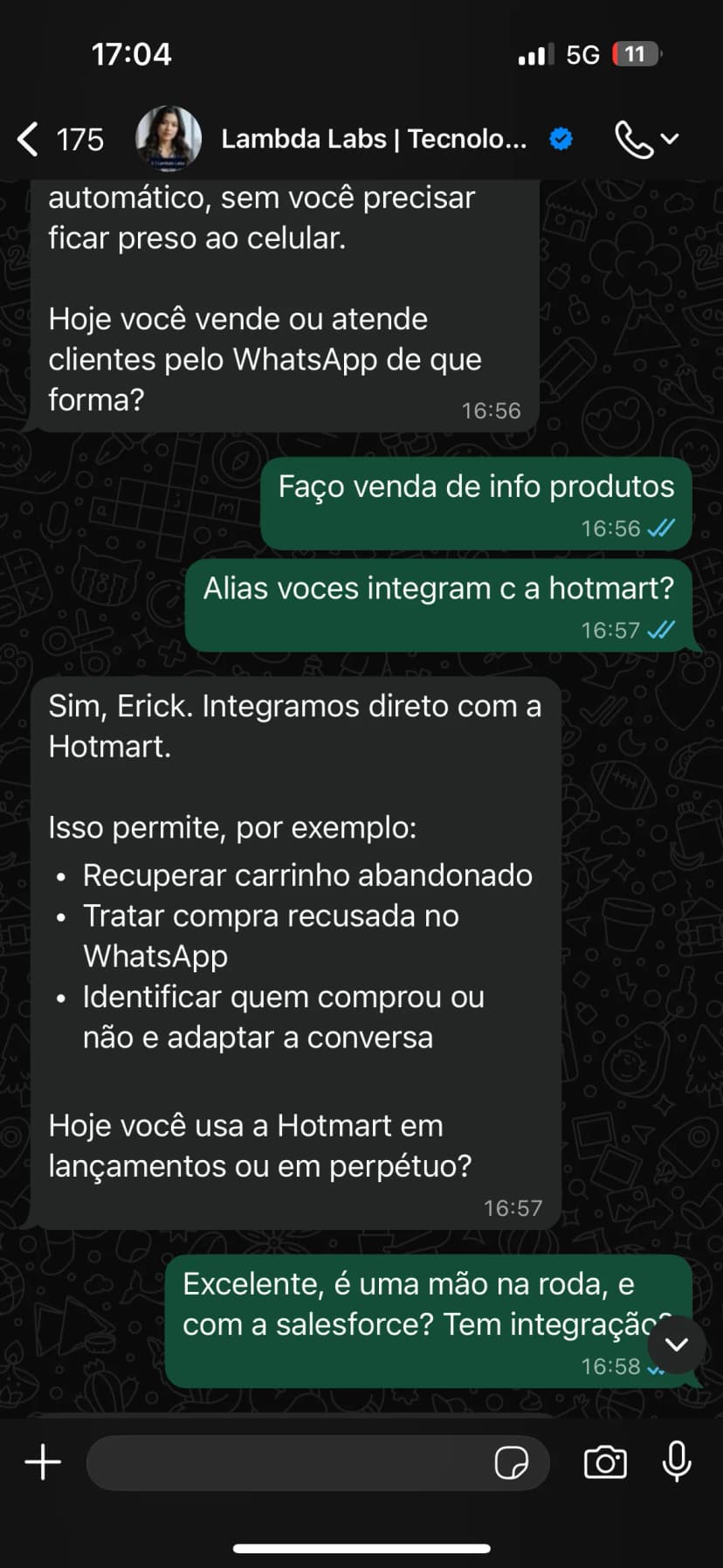The width and height of the screenshot is (723, 1568).
Task: Tap the blue verified badge next to contact name
Action: coord(561,138)
